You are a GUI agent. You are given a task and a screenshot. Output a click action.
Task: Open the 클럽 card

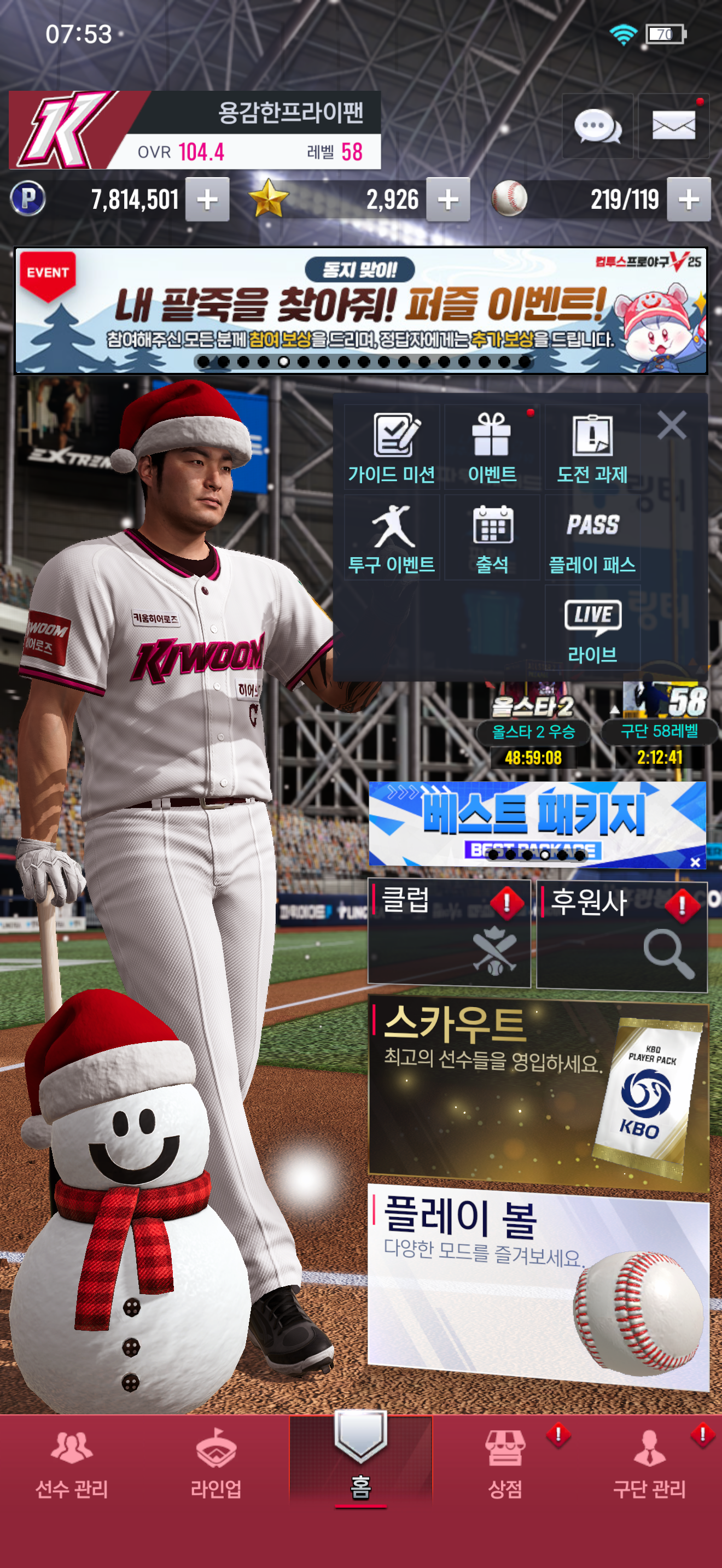[449, 931]
